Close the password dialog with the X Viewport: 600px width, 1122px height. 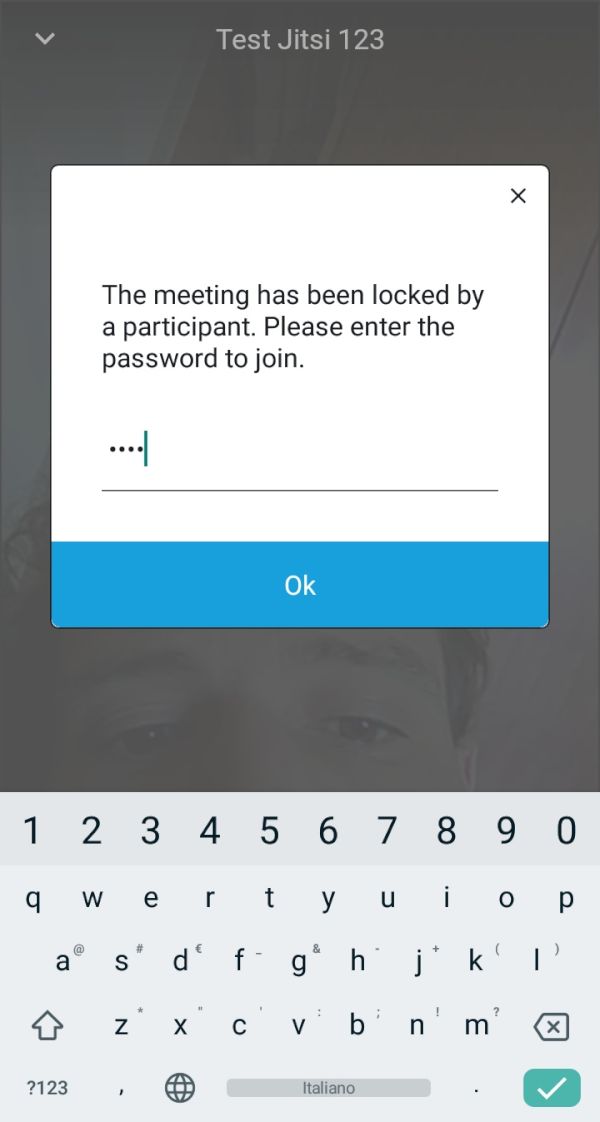coord(518,195)
